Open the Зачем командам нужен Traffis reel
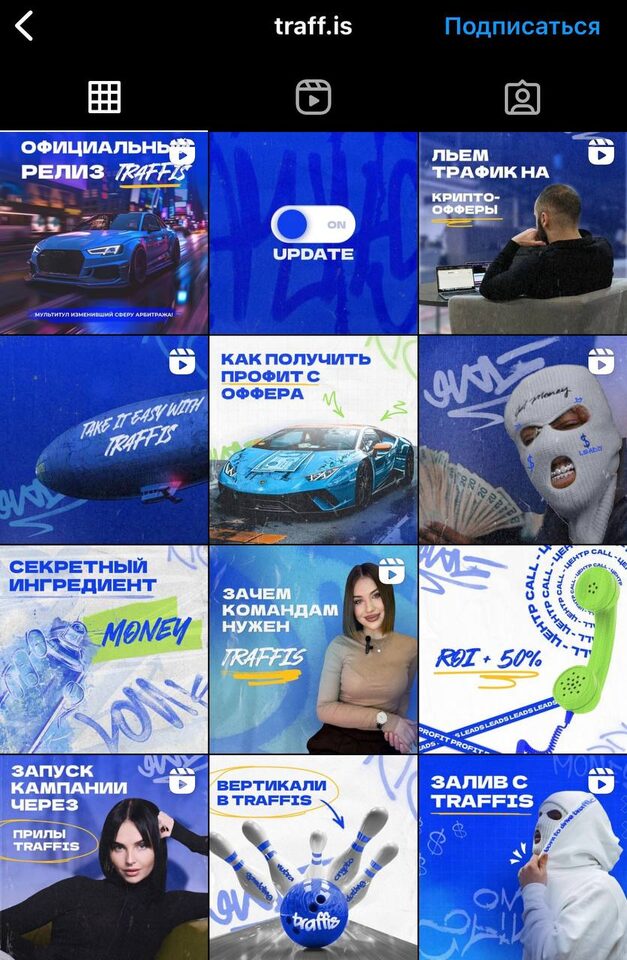Image resolution: width=627 pixels, height=960 pixels. (313, 649)
